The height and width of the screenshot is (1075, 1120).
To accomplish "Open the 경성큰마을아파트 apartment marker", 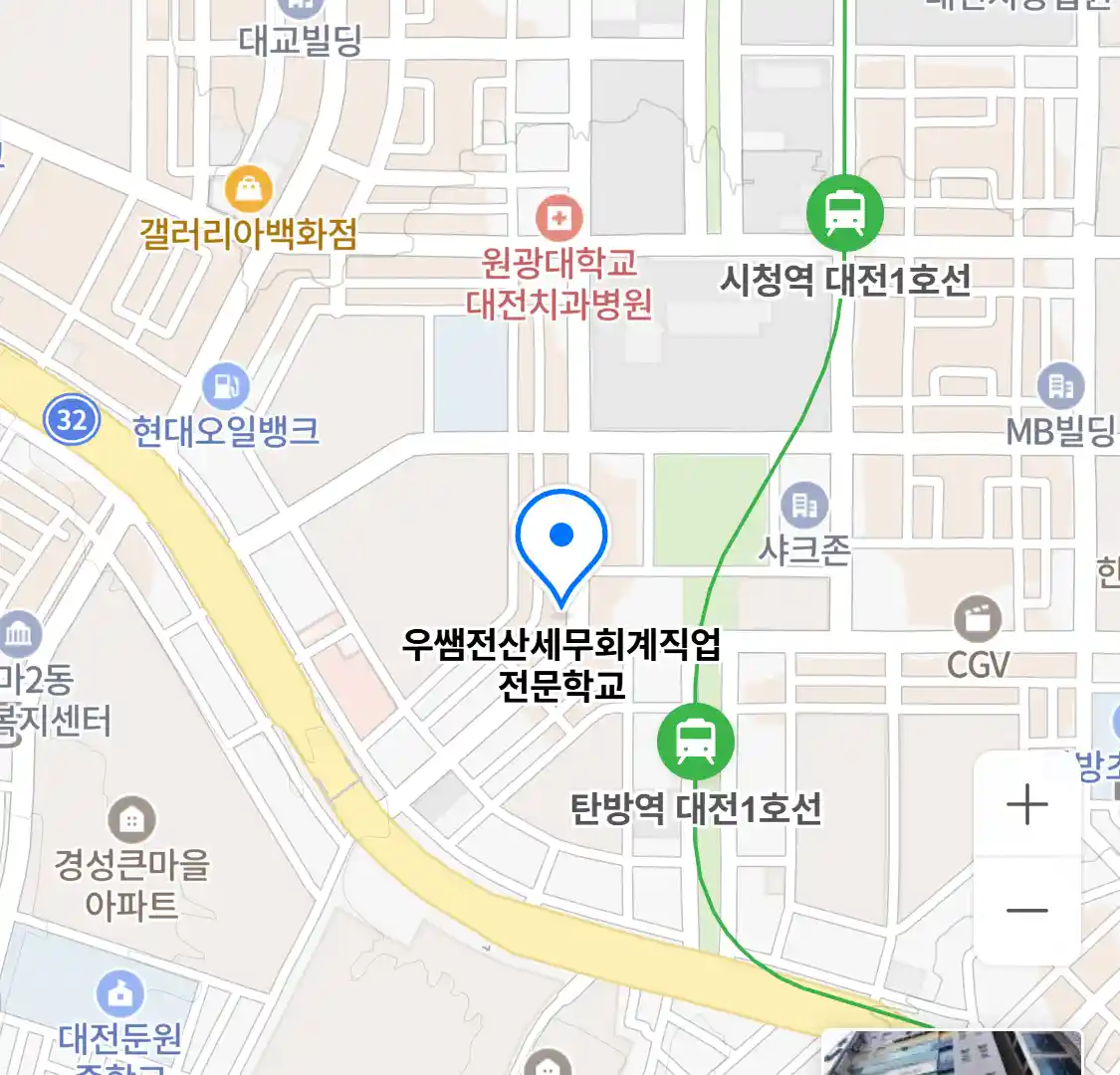I will [x=131, y=820].
